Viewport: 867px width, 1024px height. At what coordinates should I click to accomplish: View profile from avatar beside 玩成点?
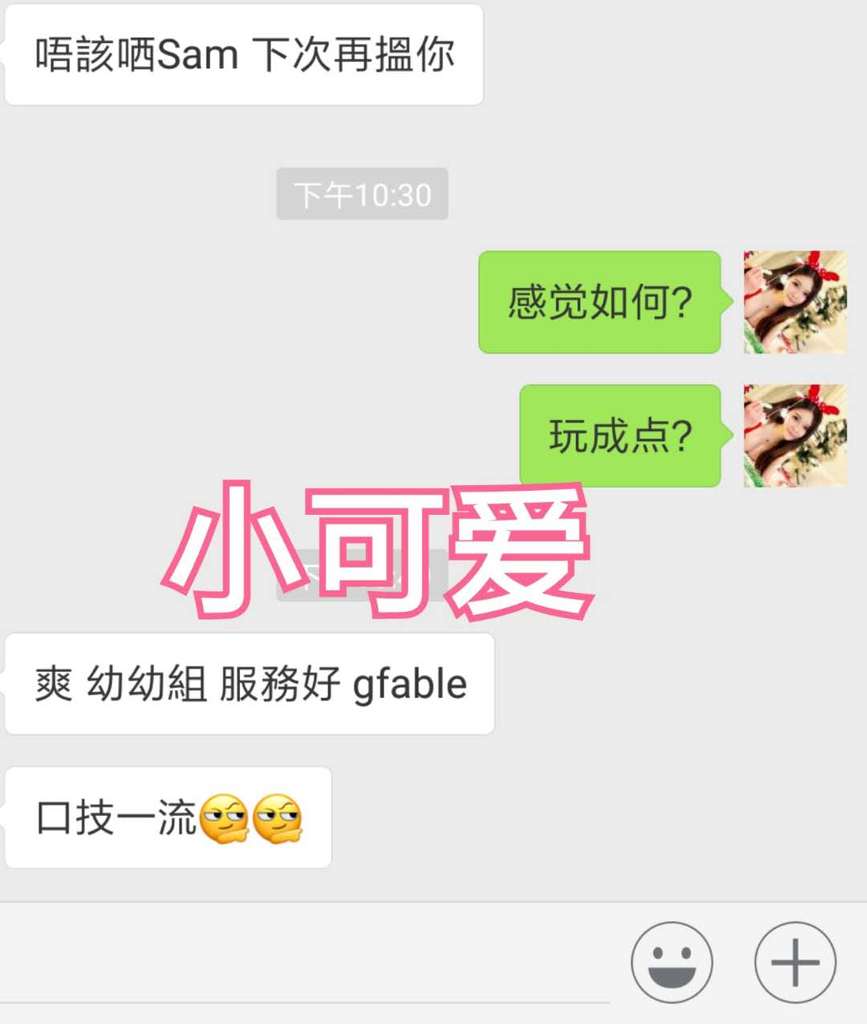click(795, 436)
